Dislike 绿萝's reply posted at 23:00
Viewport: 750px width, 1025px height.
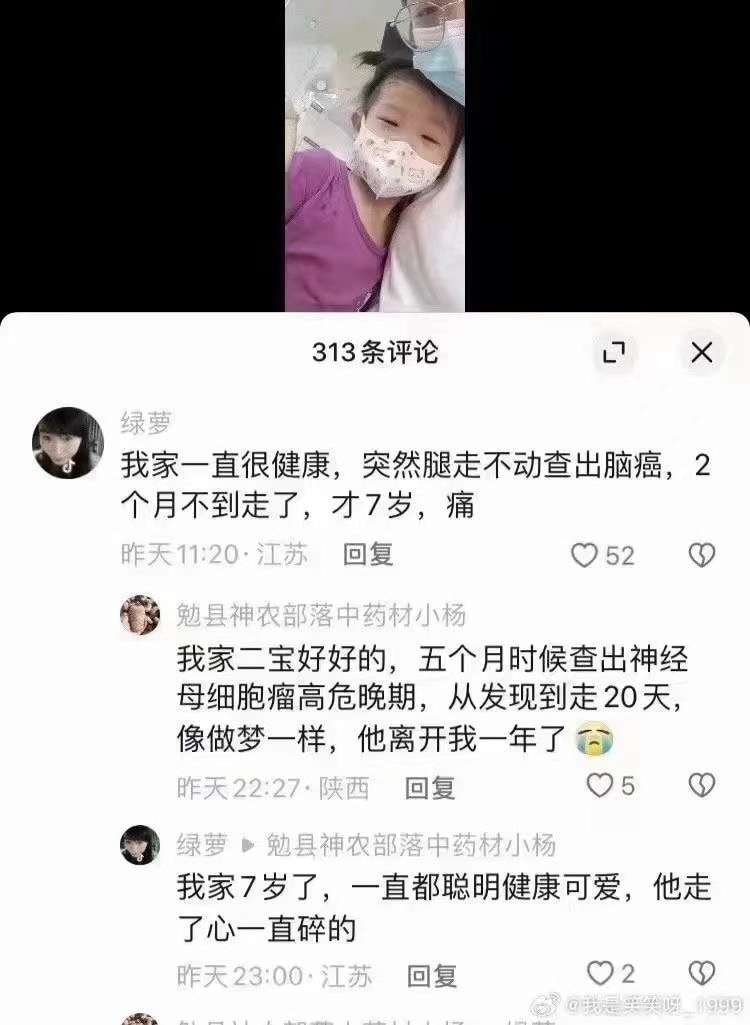(702, 973)
